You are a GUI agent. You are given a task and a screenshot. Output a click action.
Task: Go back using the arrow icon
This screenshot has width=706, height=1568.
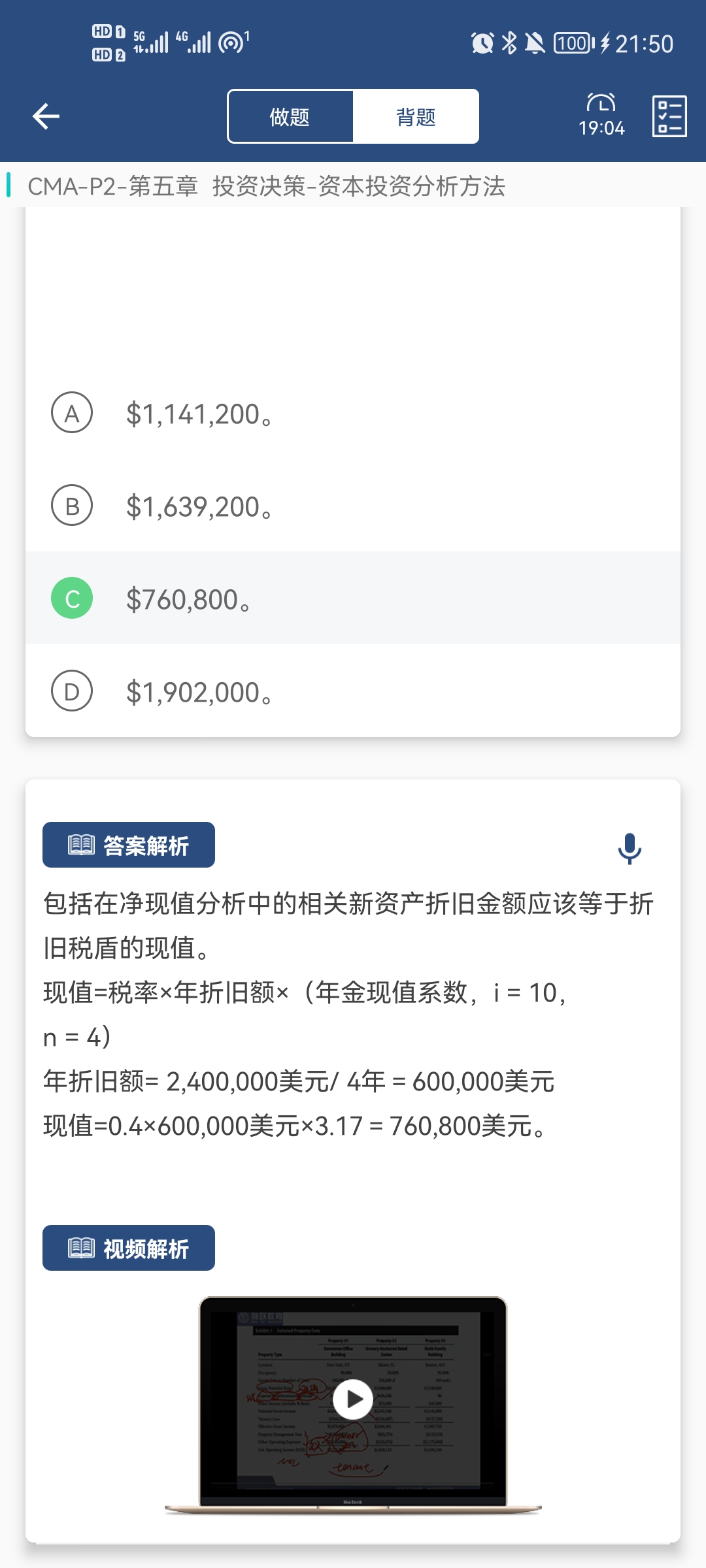pos(46,116)
